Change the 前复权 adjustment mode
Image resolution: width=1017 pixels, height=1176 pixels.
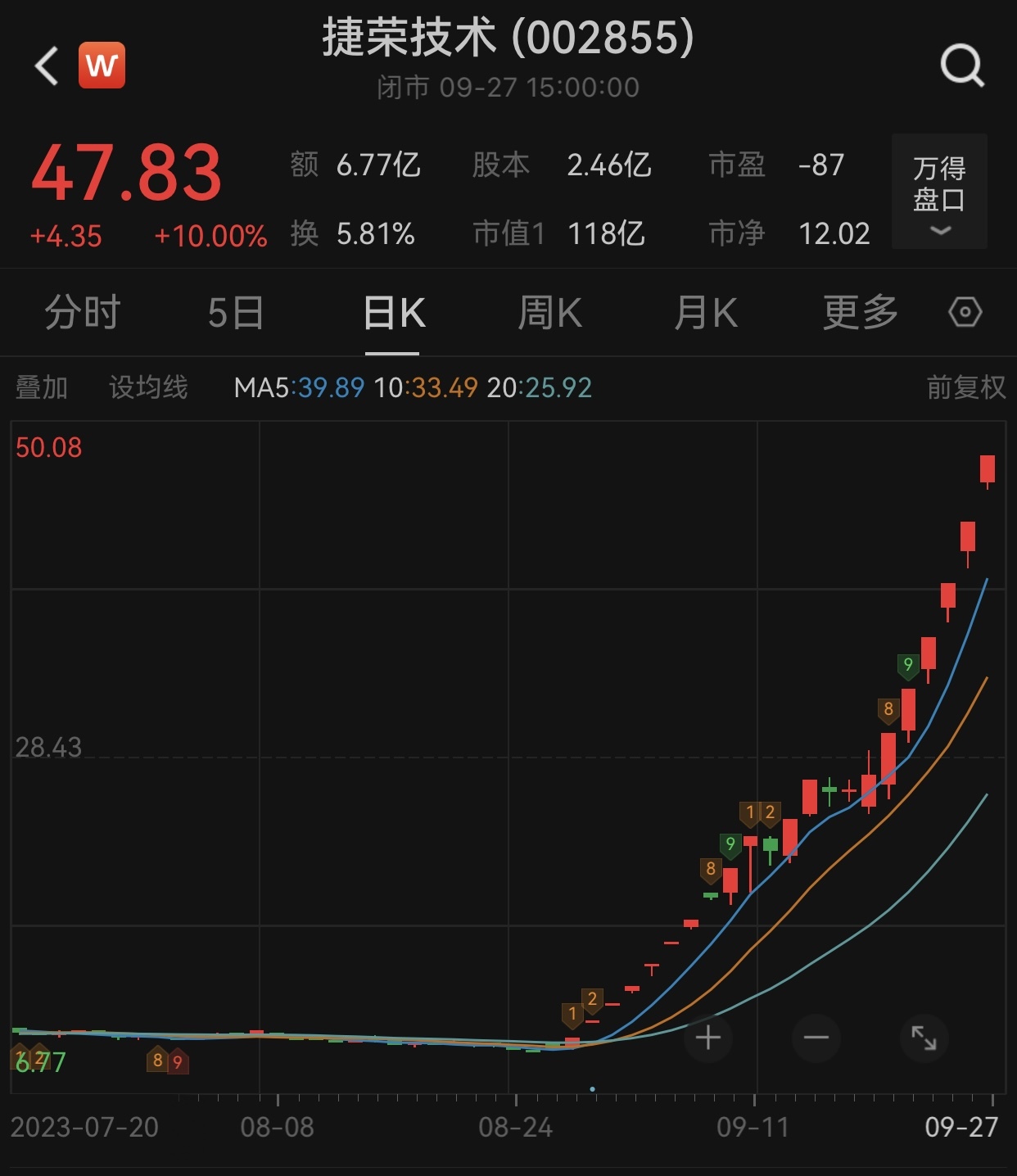click(965, 387)
